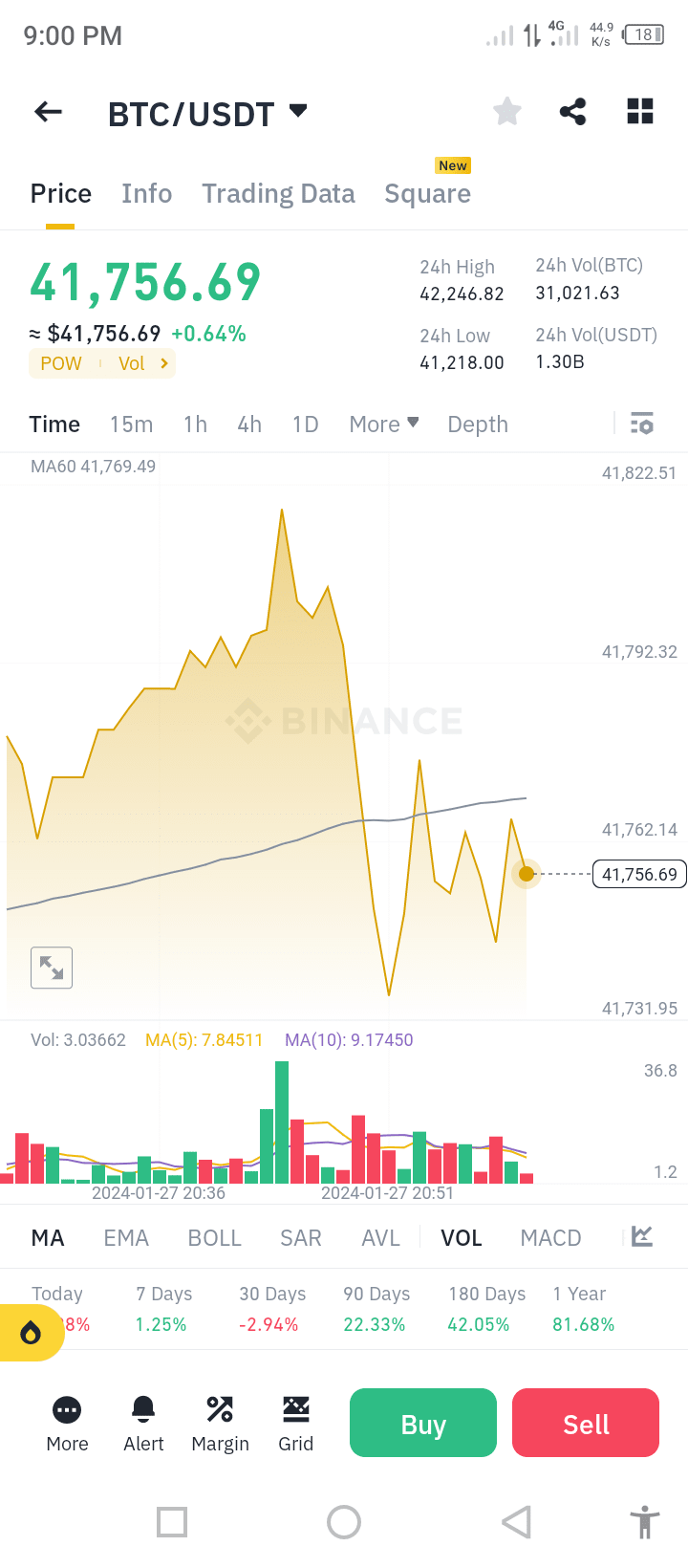Open Grid trading icon
Image resolution: width=688 pixels, height=1568 pixels.
click(x=296, y=1409)
